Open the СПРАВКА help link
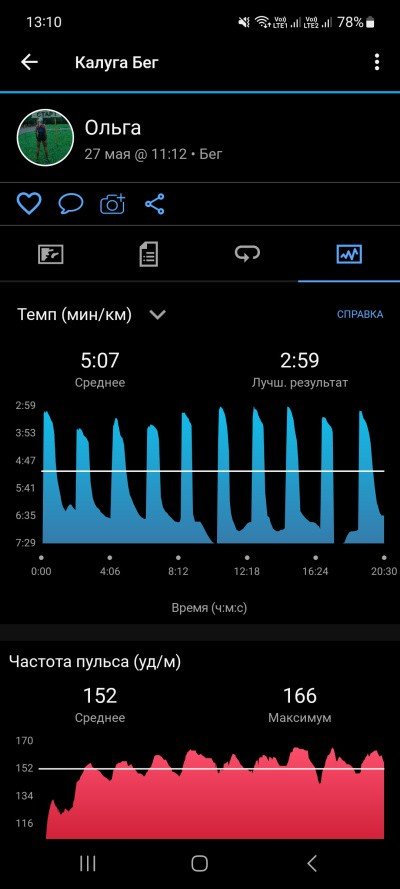 [x=360, y=315]
